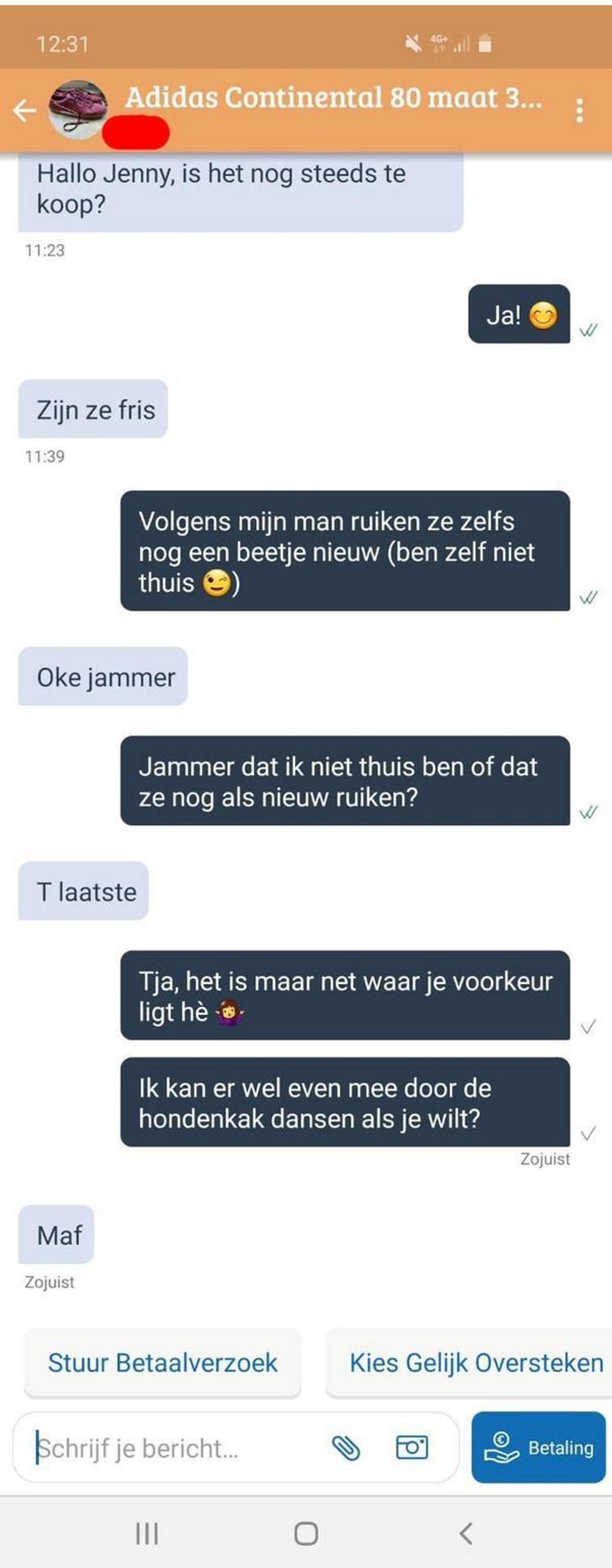Tap Stuur Betaalverzoek button
The height and width of the screenshot is (1568, 612).
tap(162, 1363)
